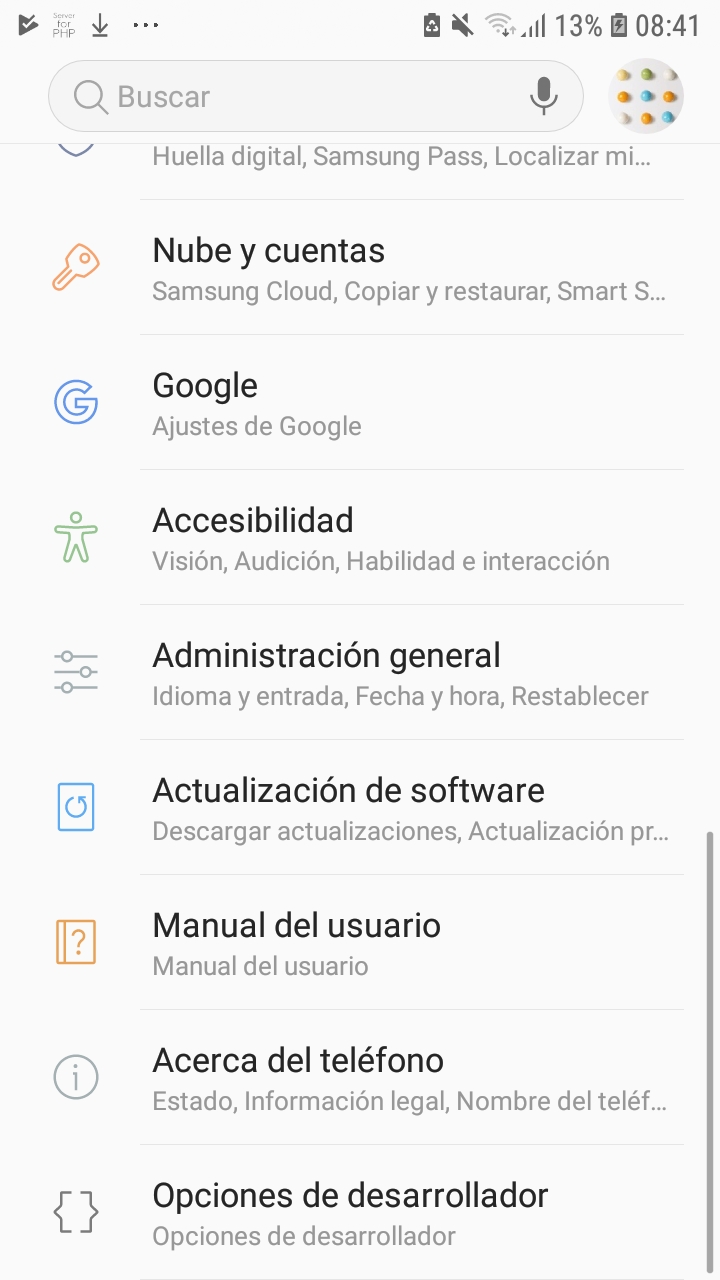
Task: Select the Manual del usuario booklet icon
Action: pos(75,941)
